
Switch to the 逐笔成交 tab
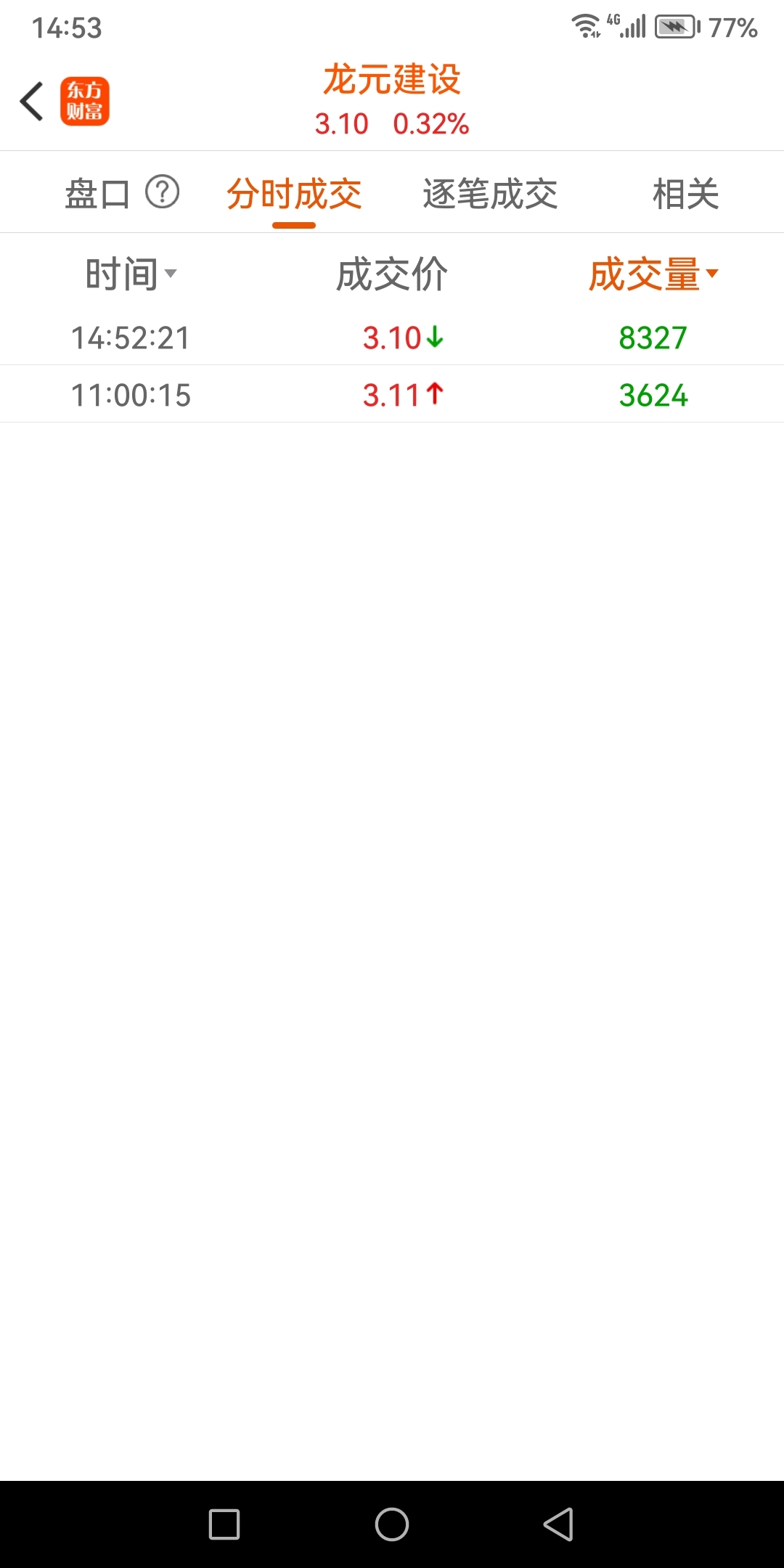point(490,194)
